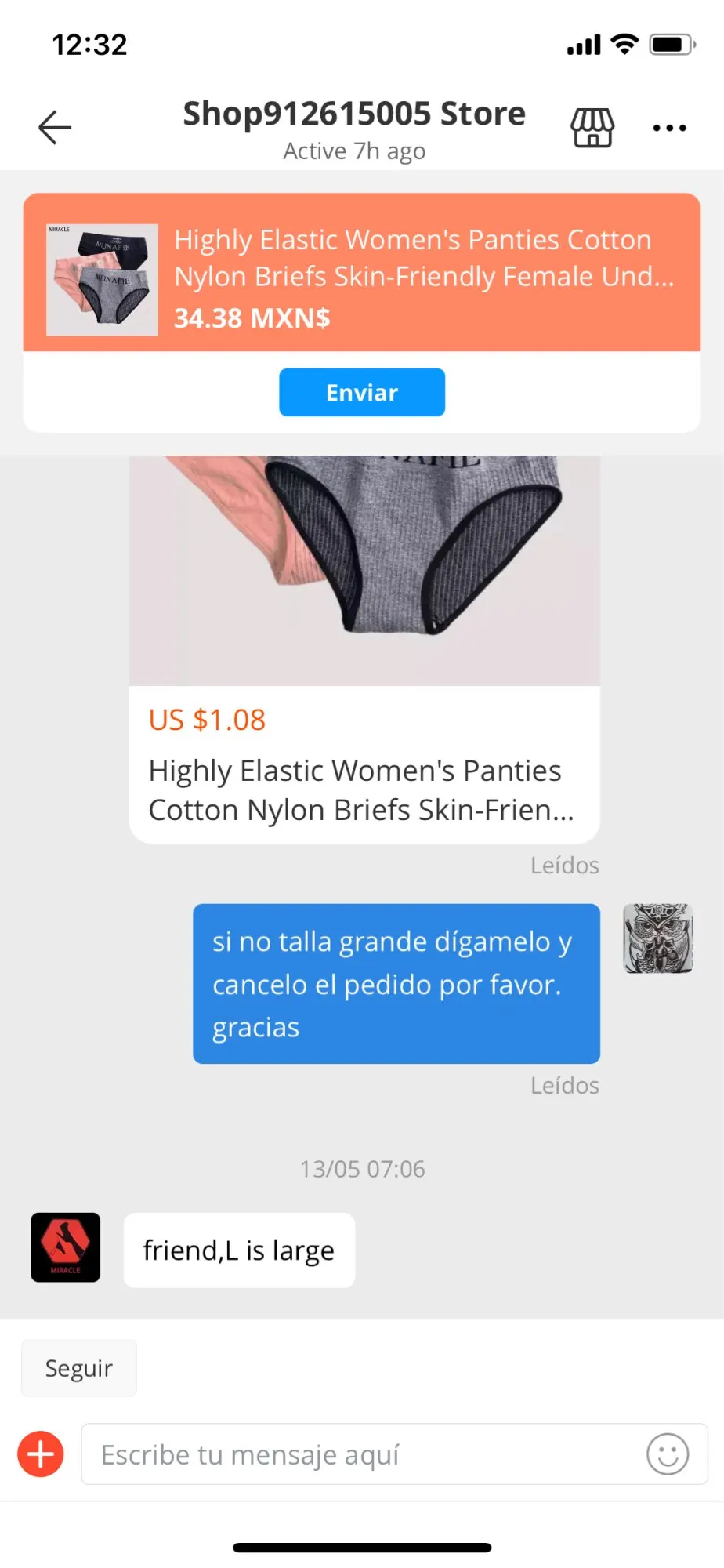
Task: Open the emoji picker smiley icon
Action: coord(668,1454)
